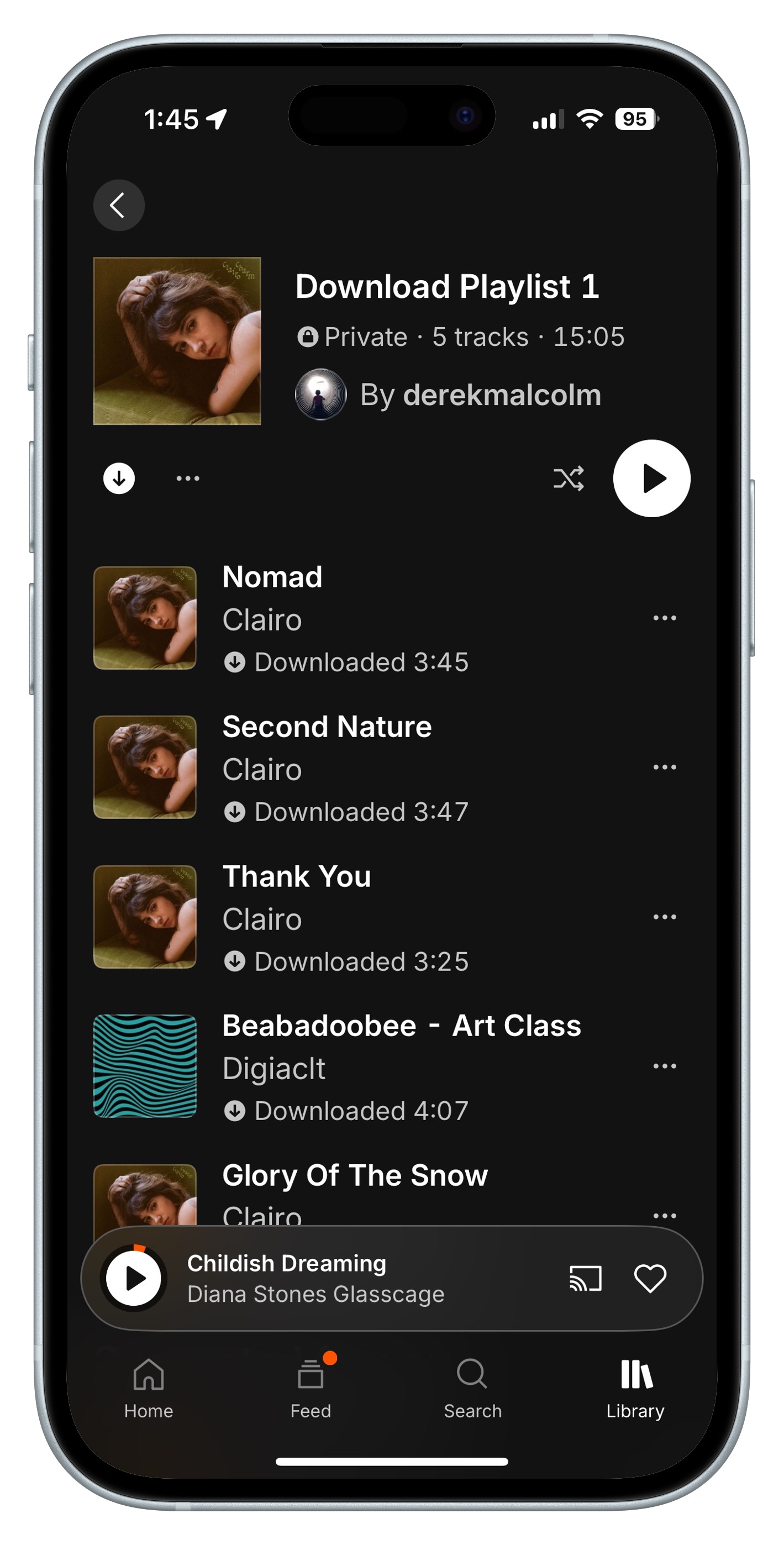Open the playlist overflow menu

point(188,479)
